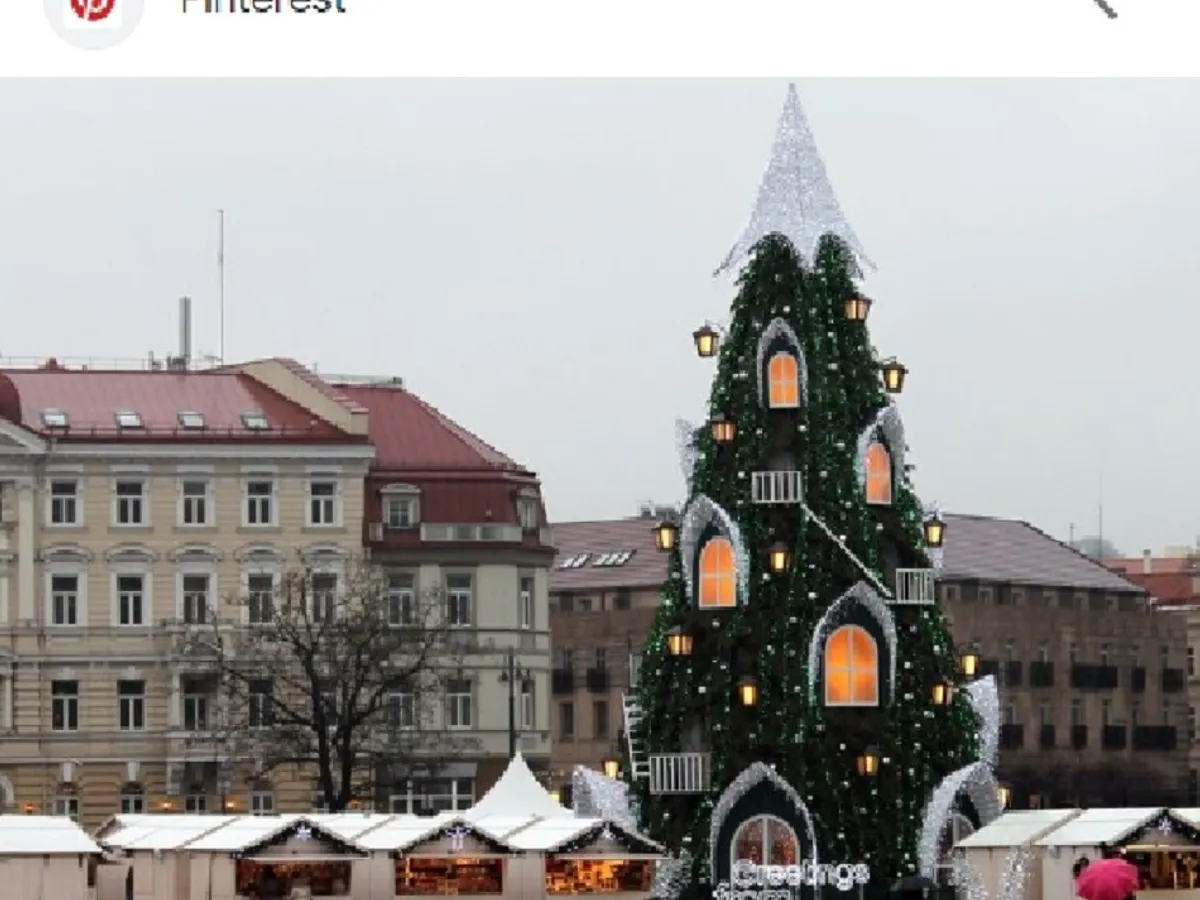The width and height of the screenshot is (1200, 900).
Task: Open the Pinterest source link
Action: [x=262, y=6]
